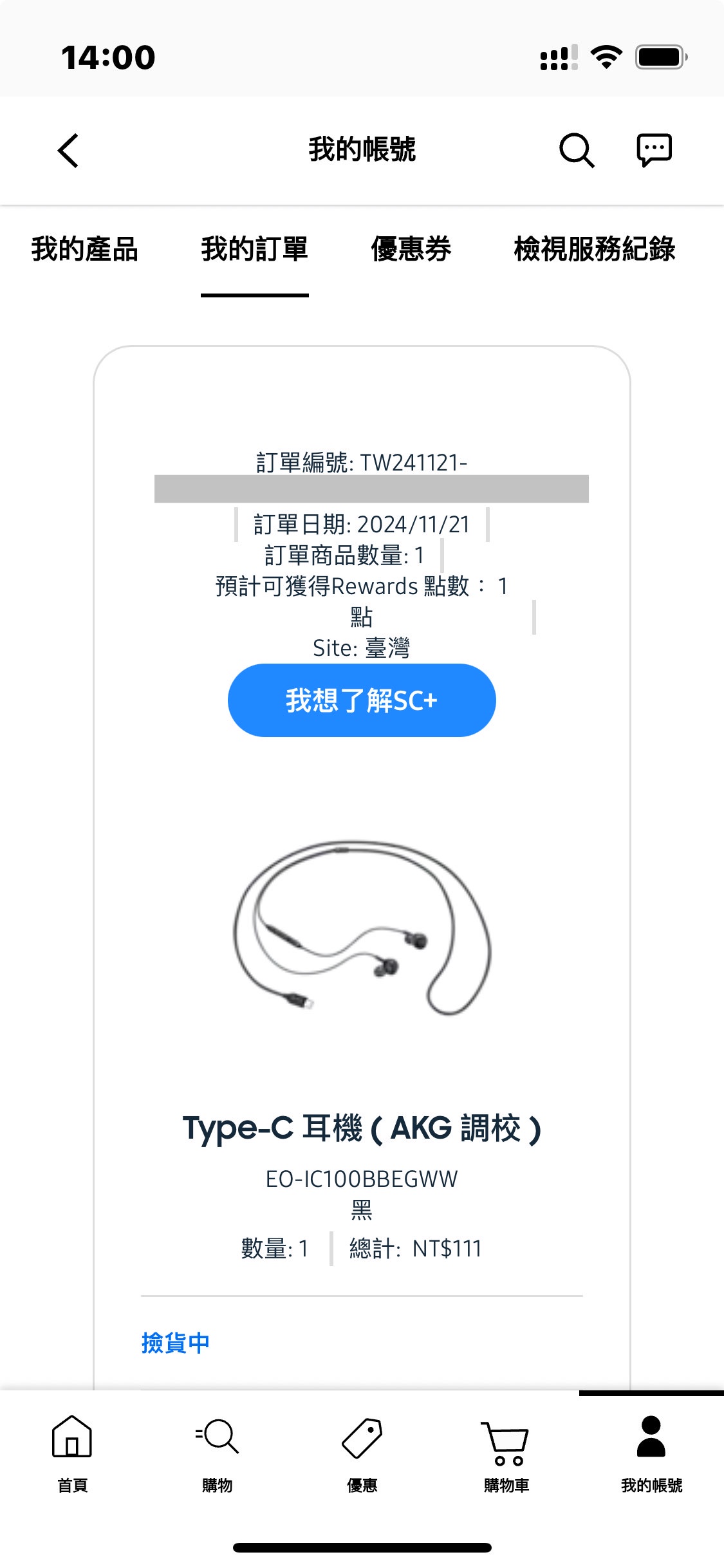The width and height of the screenshot is (724, 1568).
Task: Open the chat support icon
Action: pyautogui.click(x=654, y=151)
